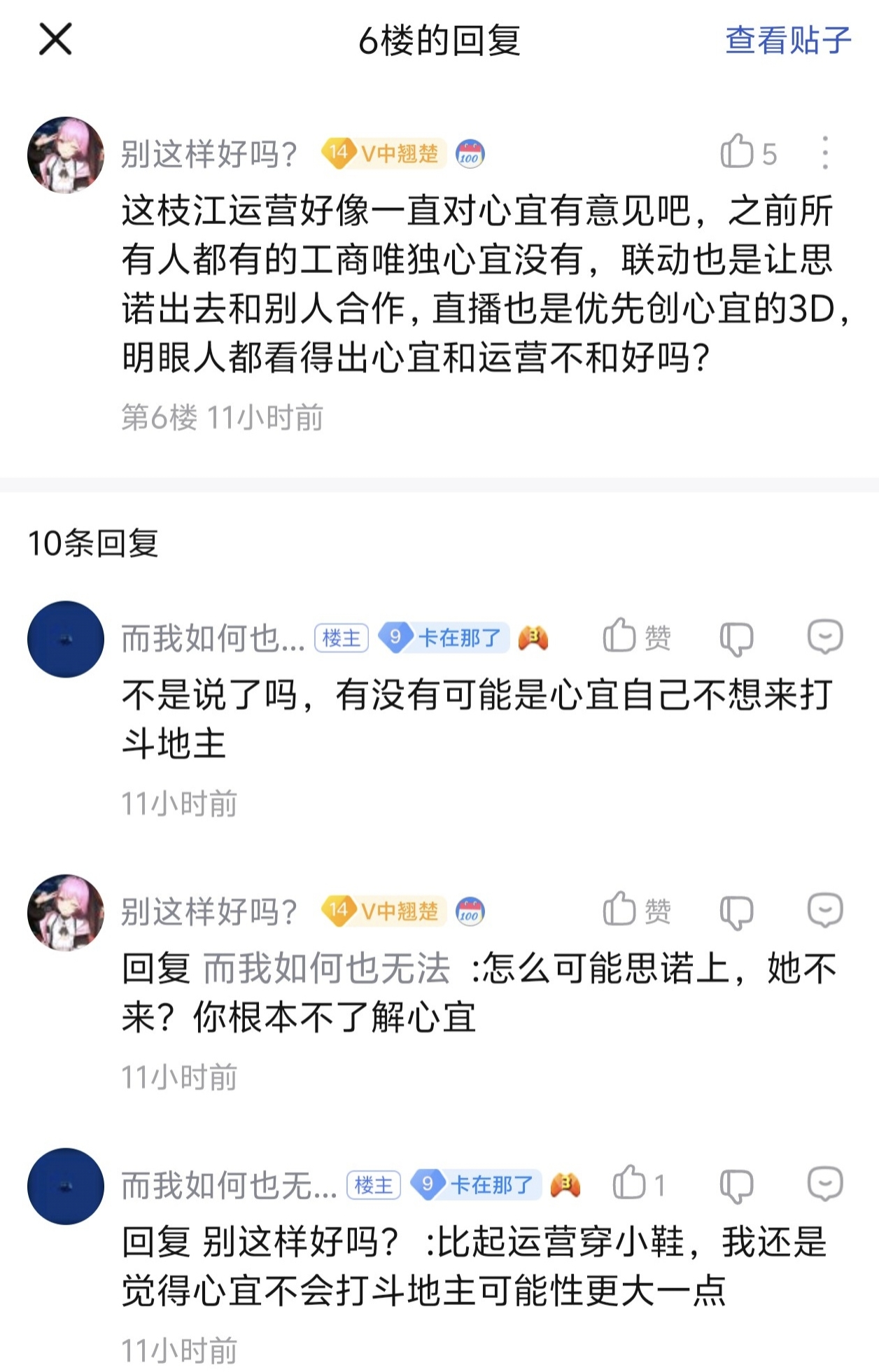The width and height of the screenshot is (879, 1372).
Task: Comment on reply 你根本不了解心宜
Action: click(825, 910)
